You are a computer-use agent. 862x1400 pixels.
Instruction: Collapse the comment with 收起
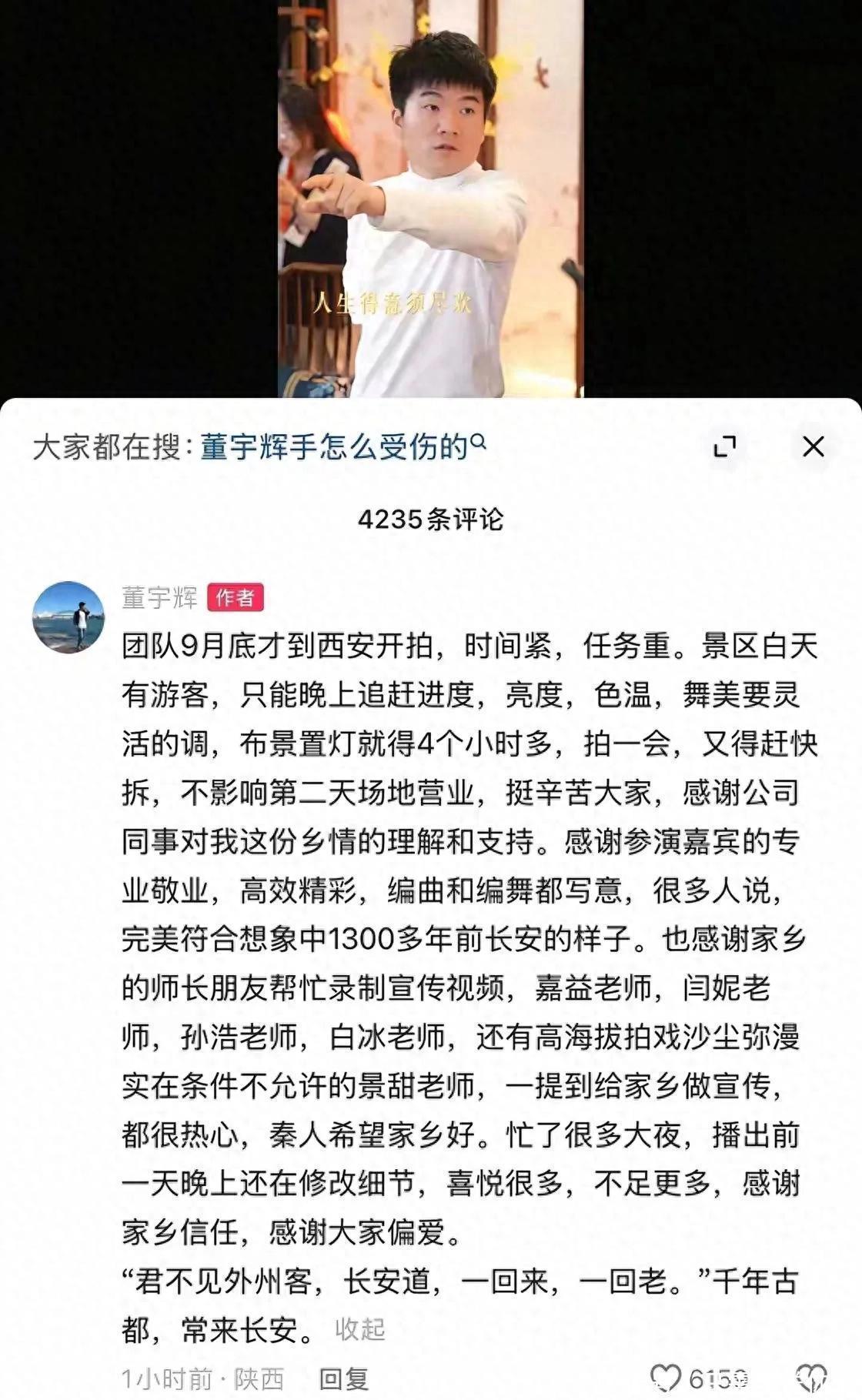359,1330
